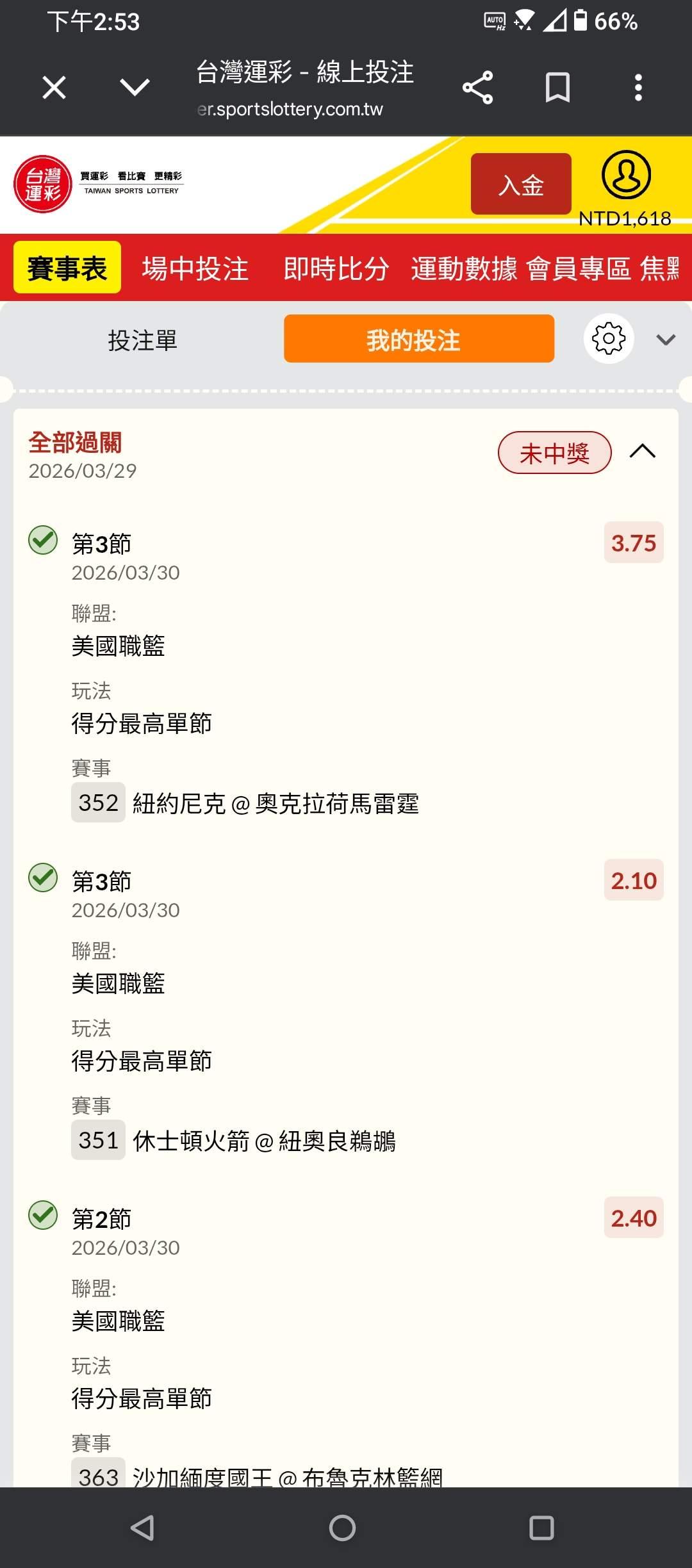Image resolution: width=692 pixels, height=1568 pixels.
Task: Switch to the 賽事表 tab
Action: click(x=67, y=268)
